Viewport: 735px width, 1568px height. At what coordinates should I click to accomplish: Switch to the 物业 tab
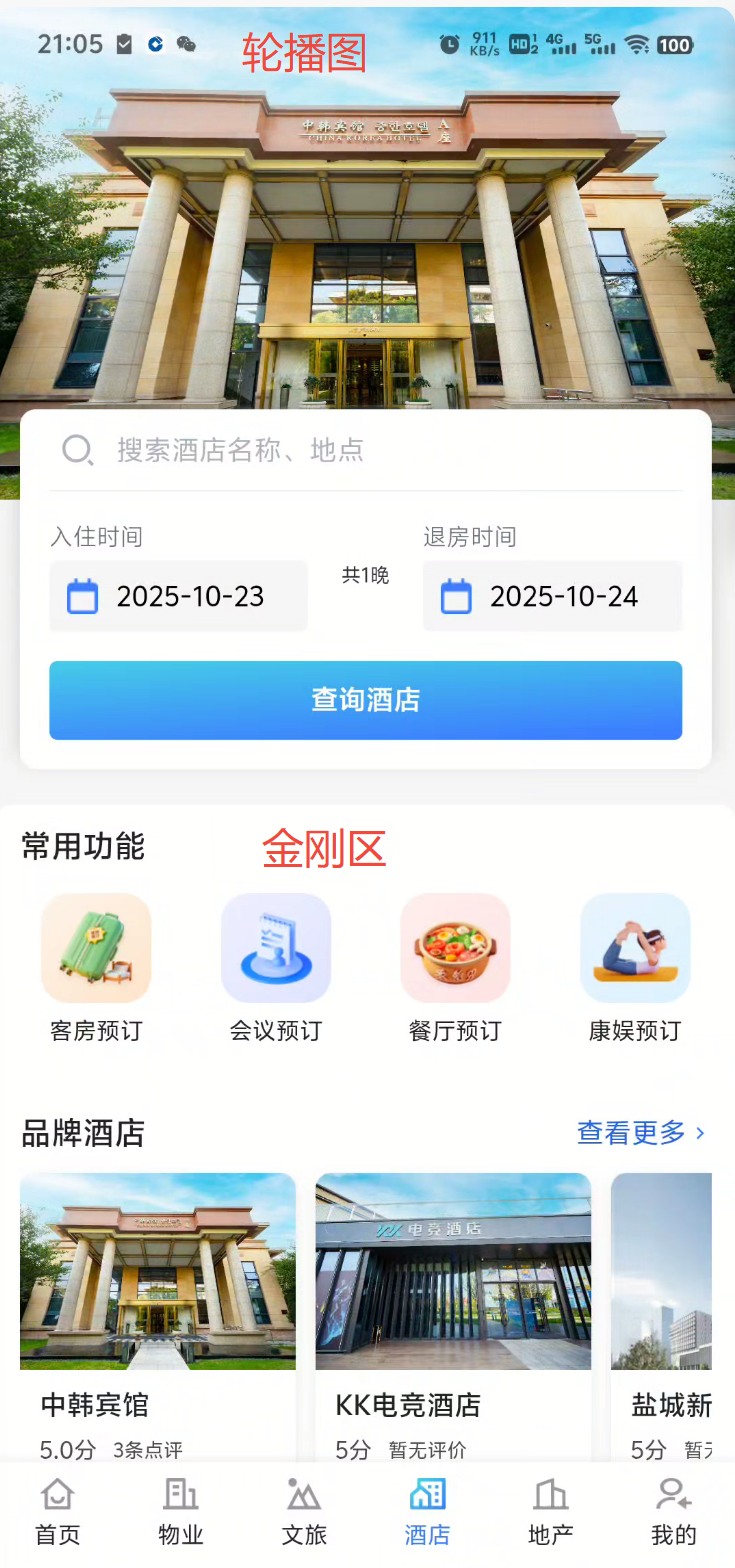tap(181, 1512)
